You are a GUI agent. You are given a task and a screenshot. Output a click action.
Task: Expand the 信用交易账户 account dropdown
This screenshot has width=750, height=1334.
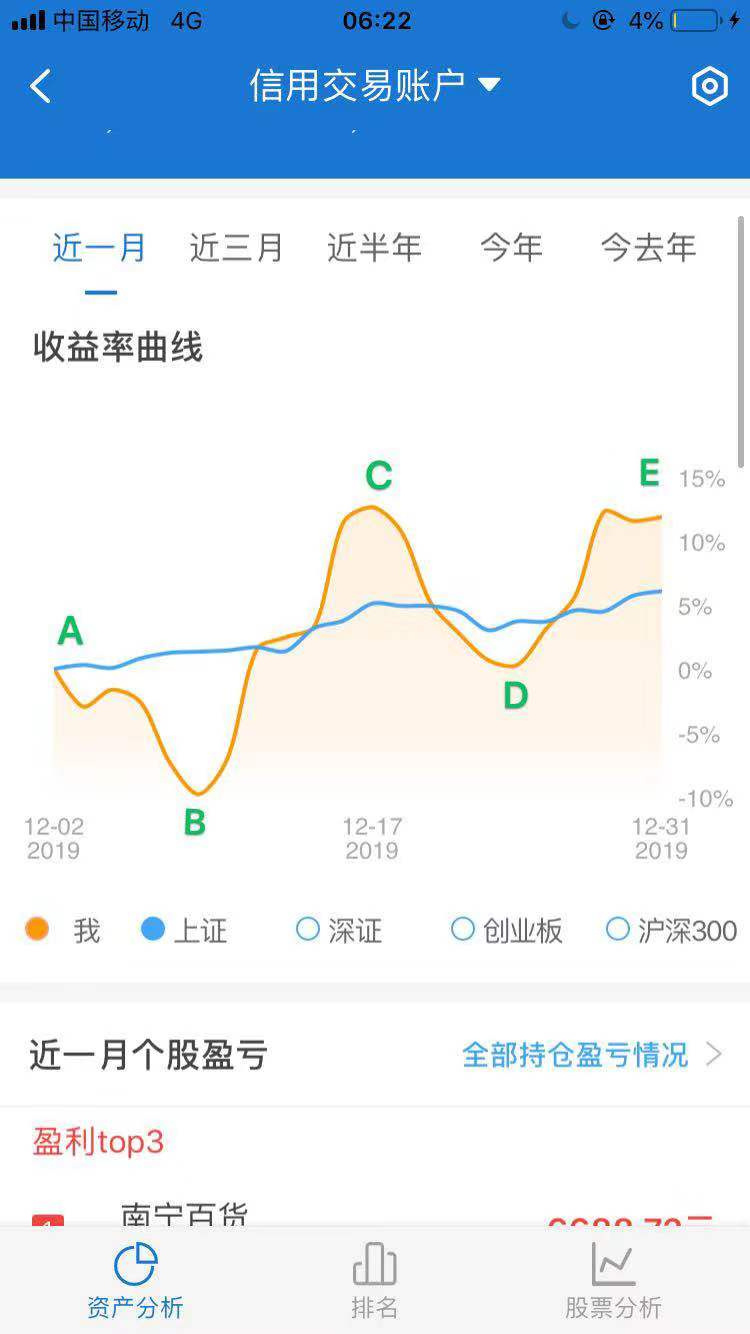coord(375,86)
